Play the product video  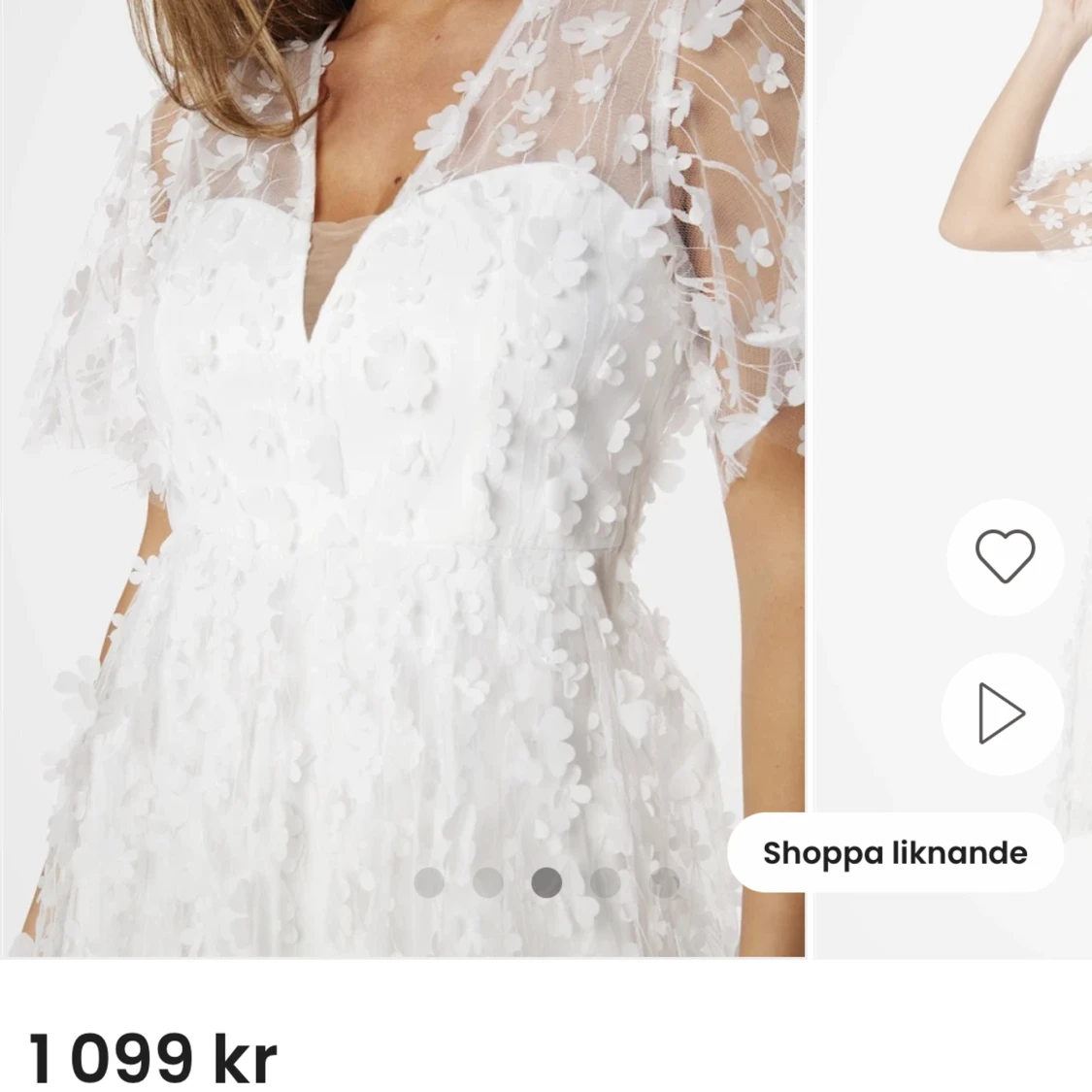(1002, 713)
